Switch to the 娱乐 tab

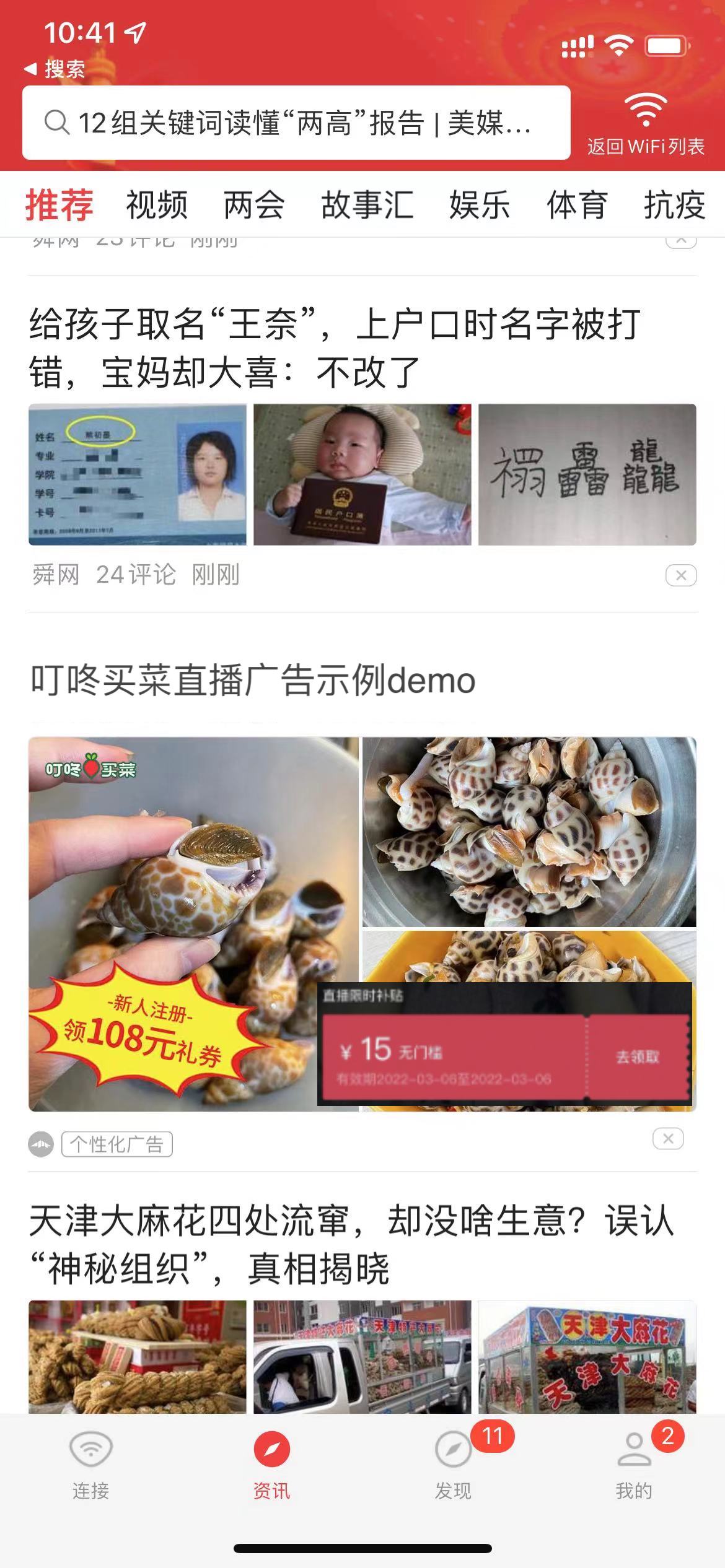point(480,205)
